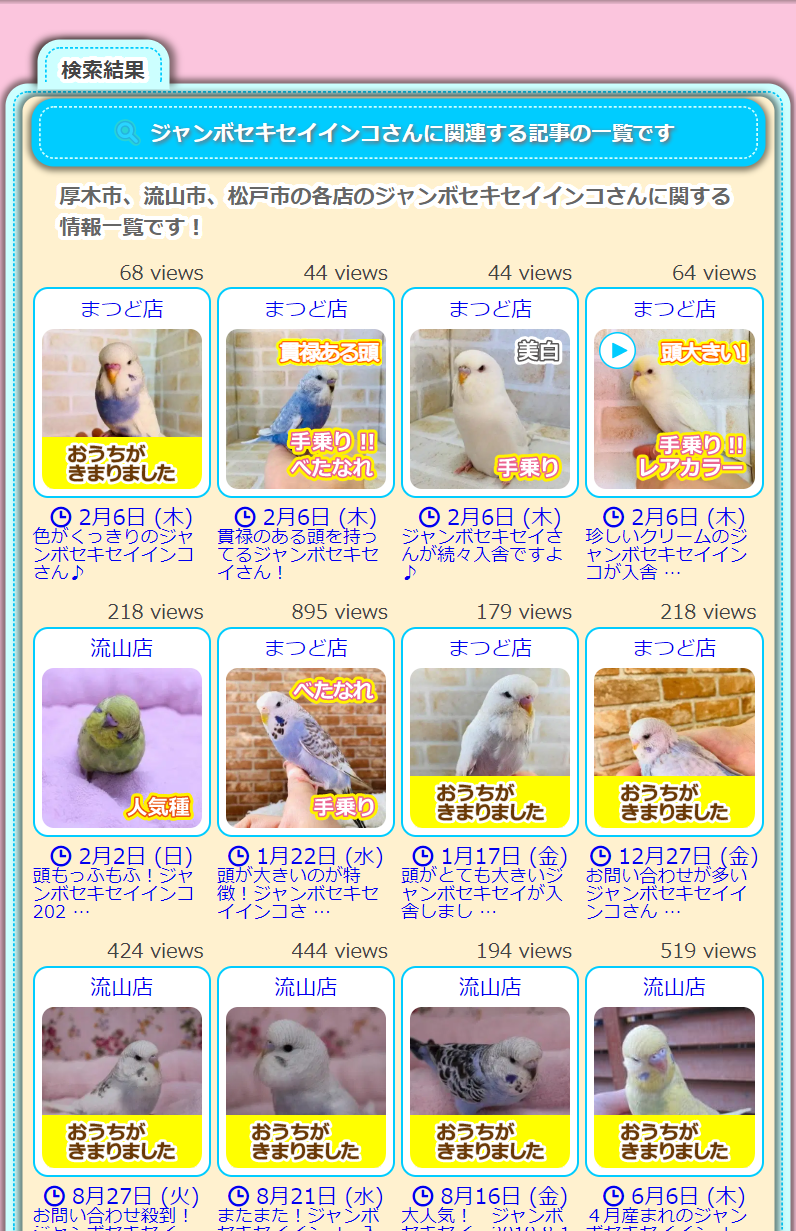Screen dimensions: 796x1231
Task: Open the 424 views 流山店 card
Action: tap(122, 1086)
